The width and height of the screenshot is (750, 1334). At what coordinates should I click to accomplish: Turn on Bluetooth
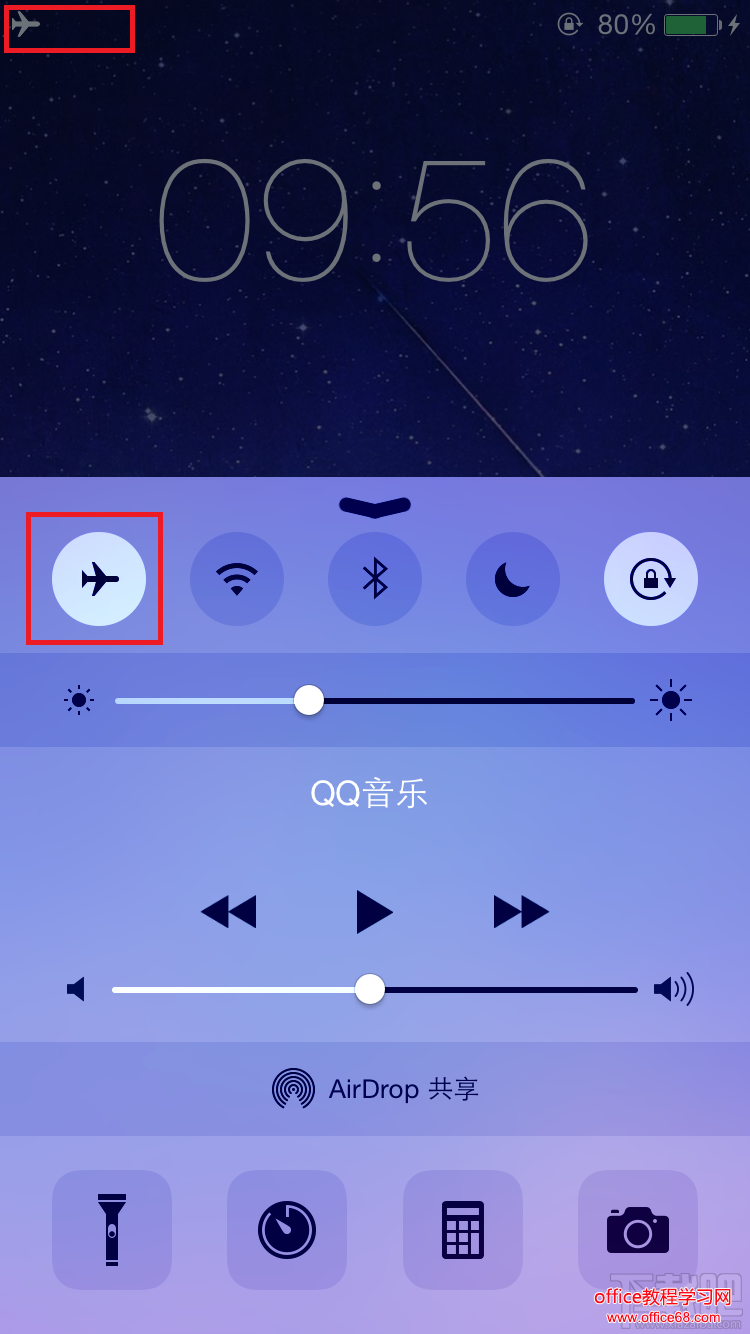375,579
